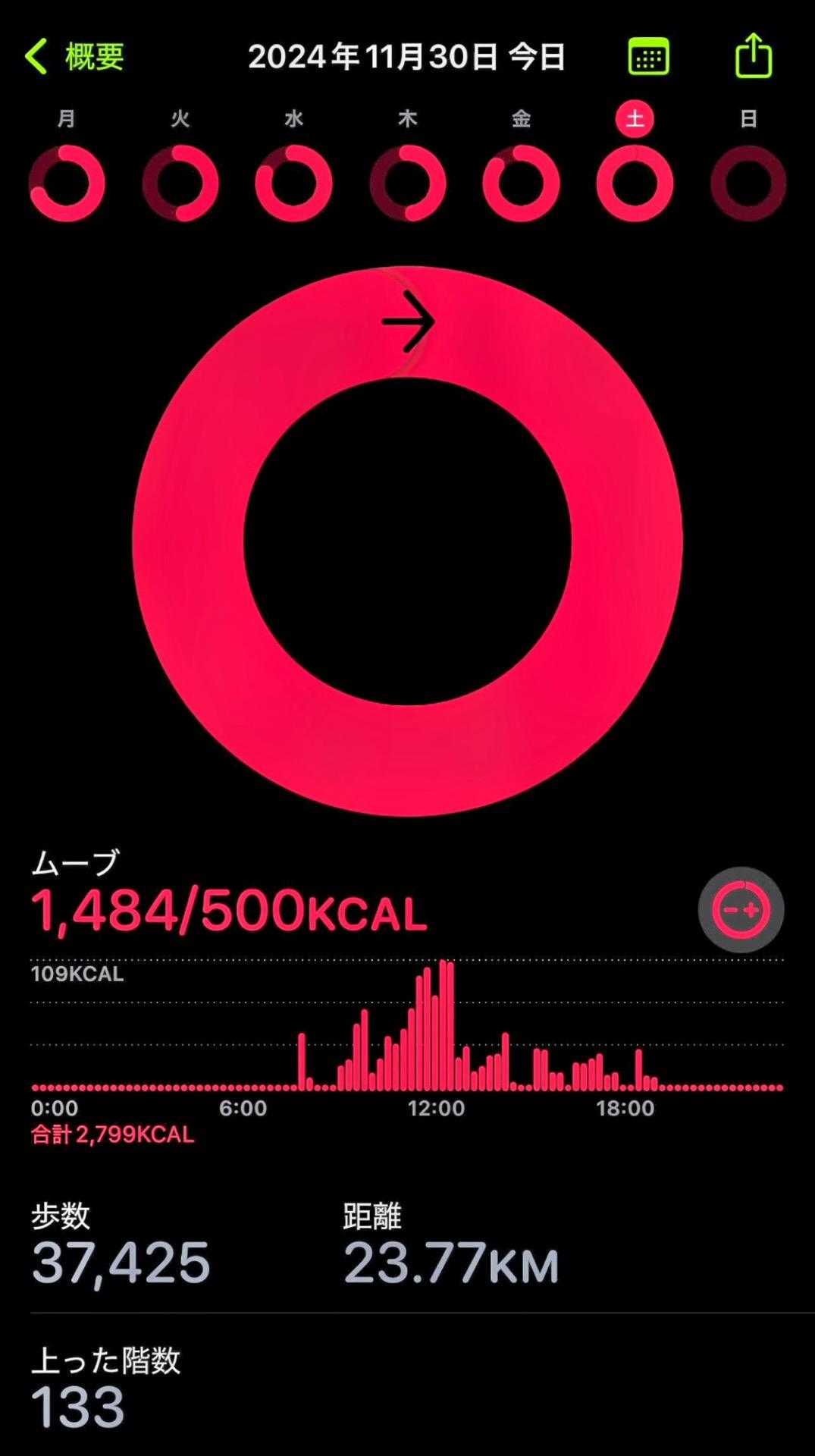Adjust the Move goal with the minus/plus button
This screenshot has width=815, height=1456.
click(741, 909)
